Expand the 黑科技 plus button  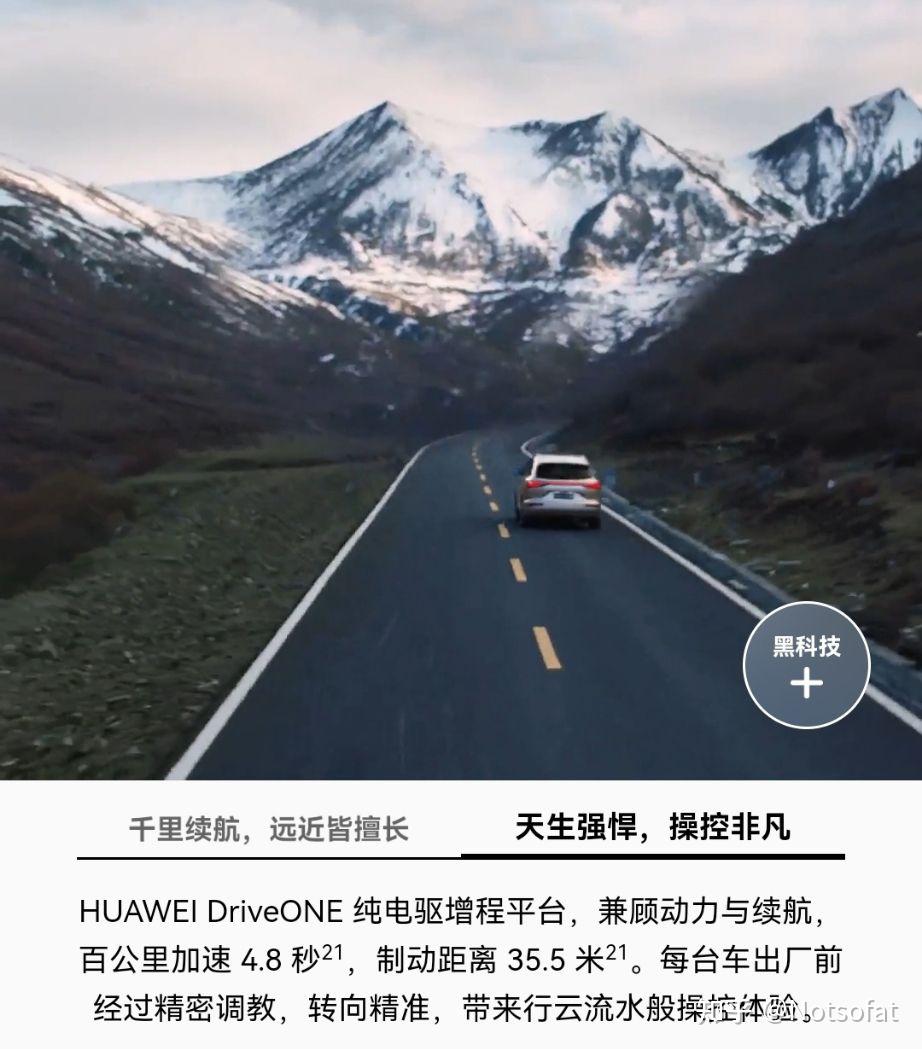tap(806, 665)
